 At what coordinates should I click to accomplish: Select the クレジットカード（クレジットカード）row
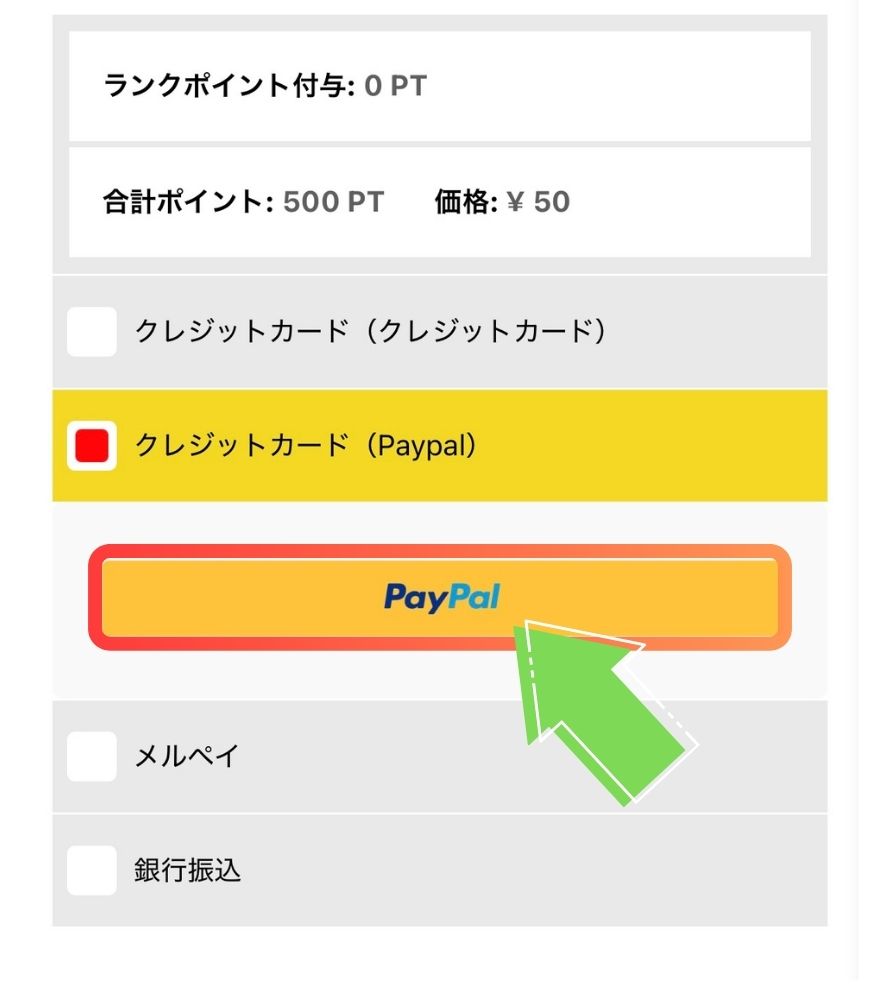pos(440,334)
